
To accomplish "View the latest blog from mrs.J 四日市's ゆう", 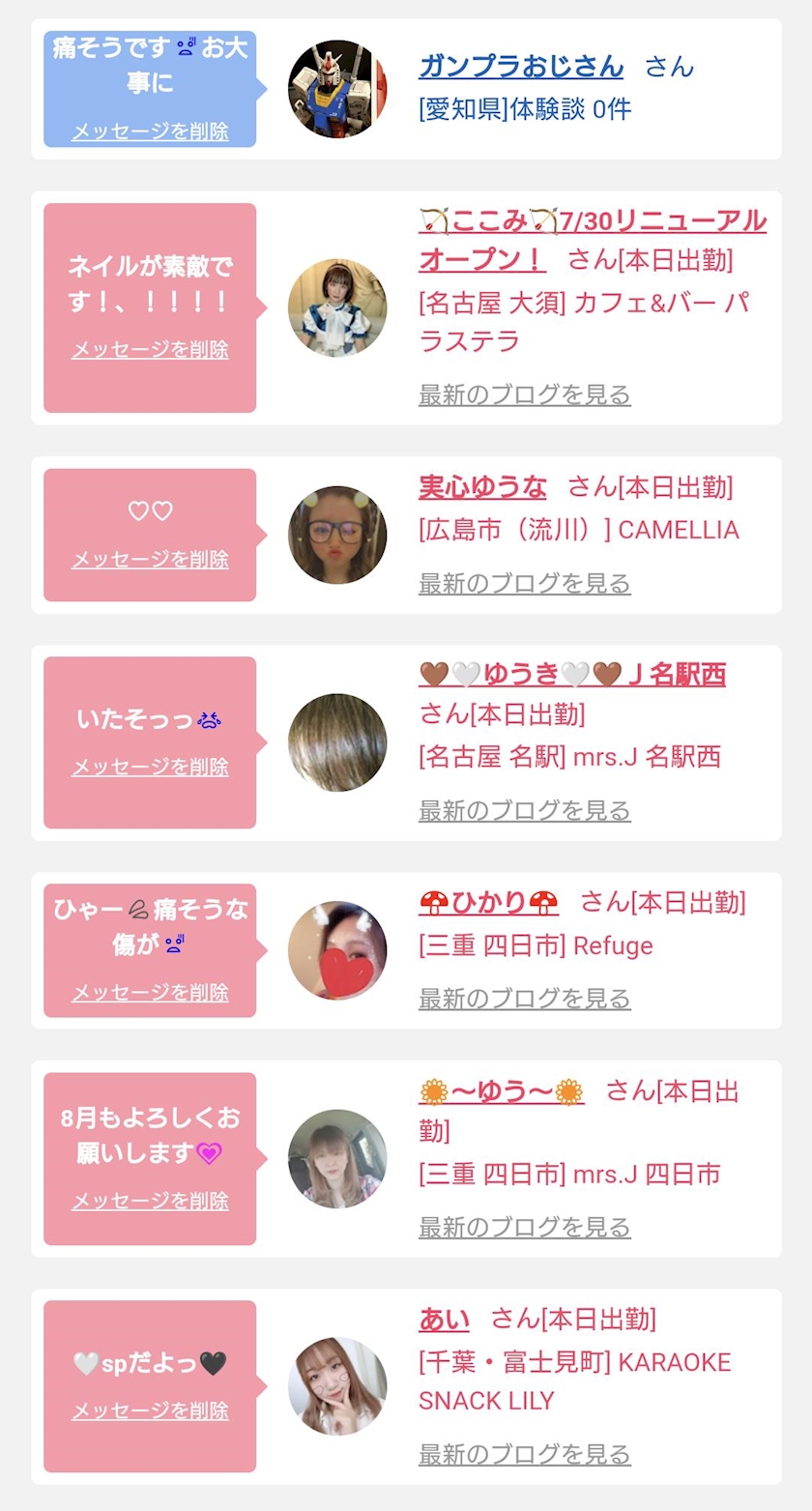I will click(x=524, y=1227).
